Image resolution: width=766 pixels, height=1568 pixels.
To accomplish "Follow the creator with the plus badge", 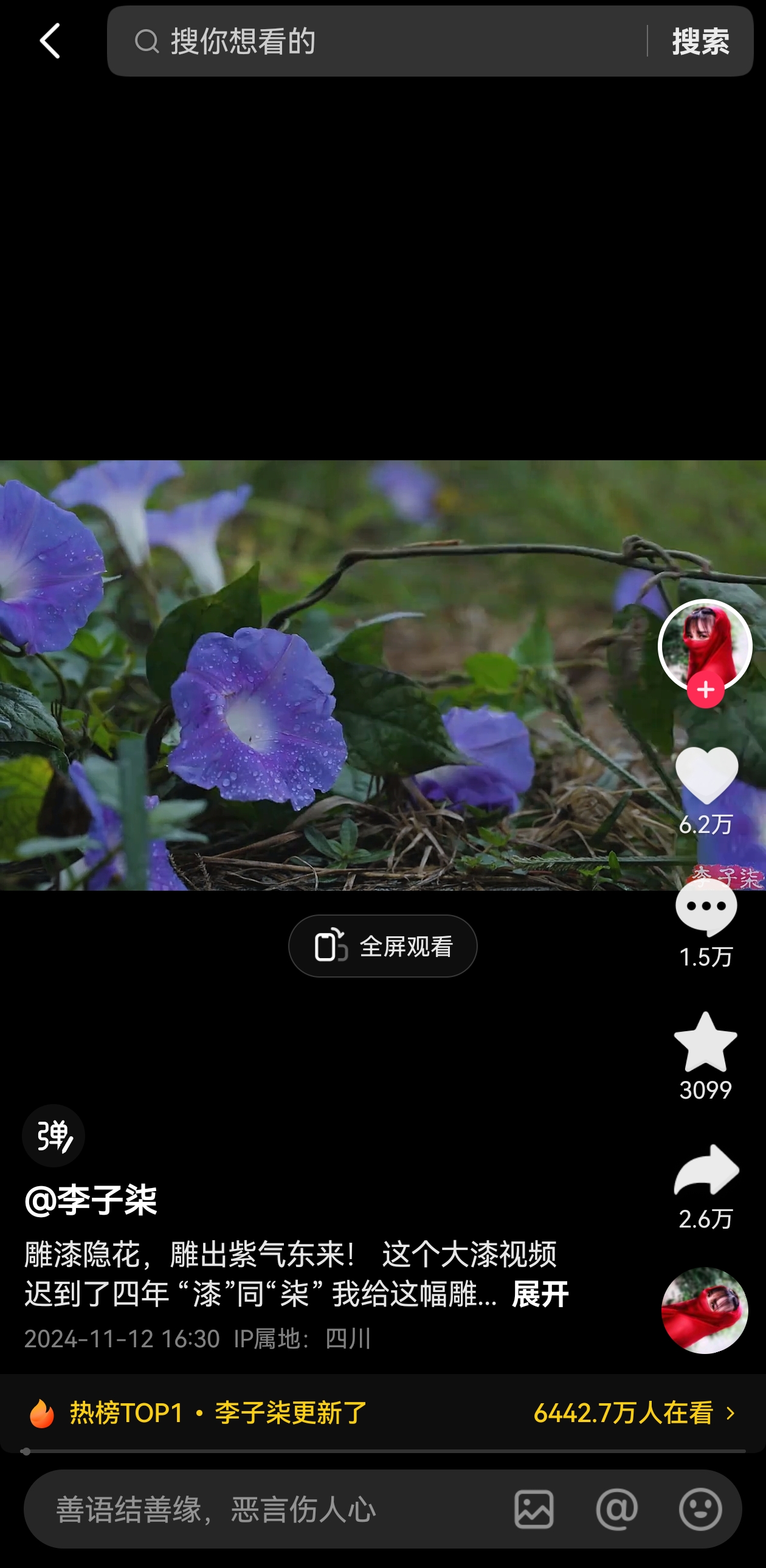I will coord(705,690).
